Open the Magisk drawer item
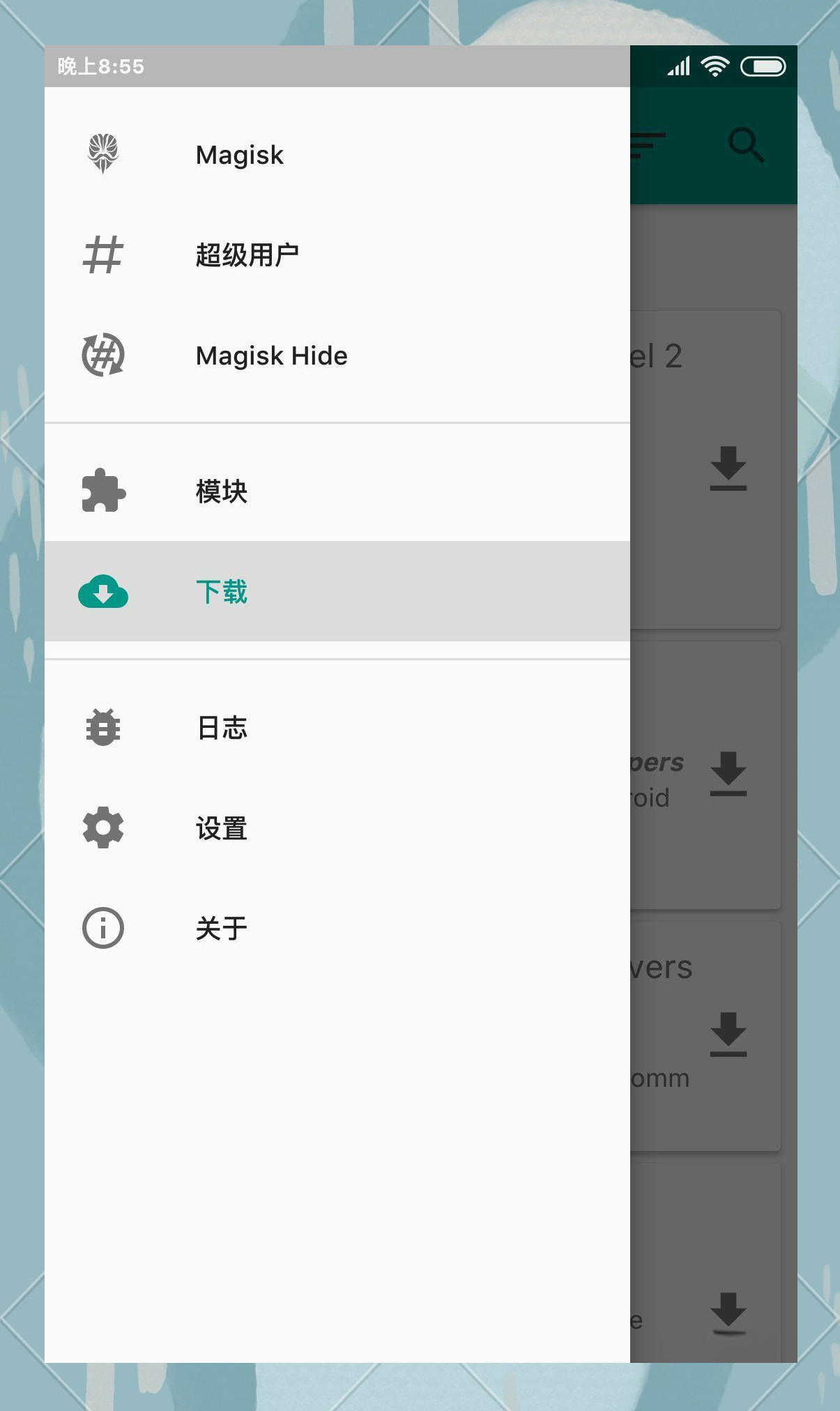 tap(239, 155)
